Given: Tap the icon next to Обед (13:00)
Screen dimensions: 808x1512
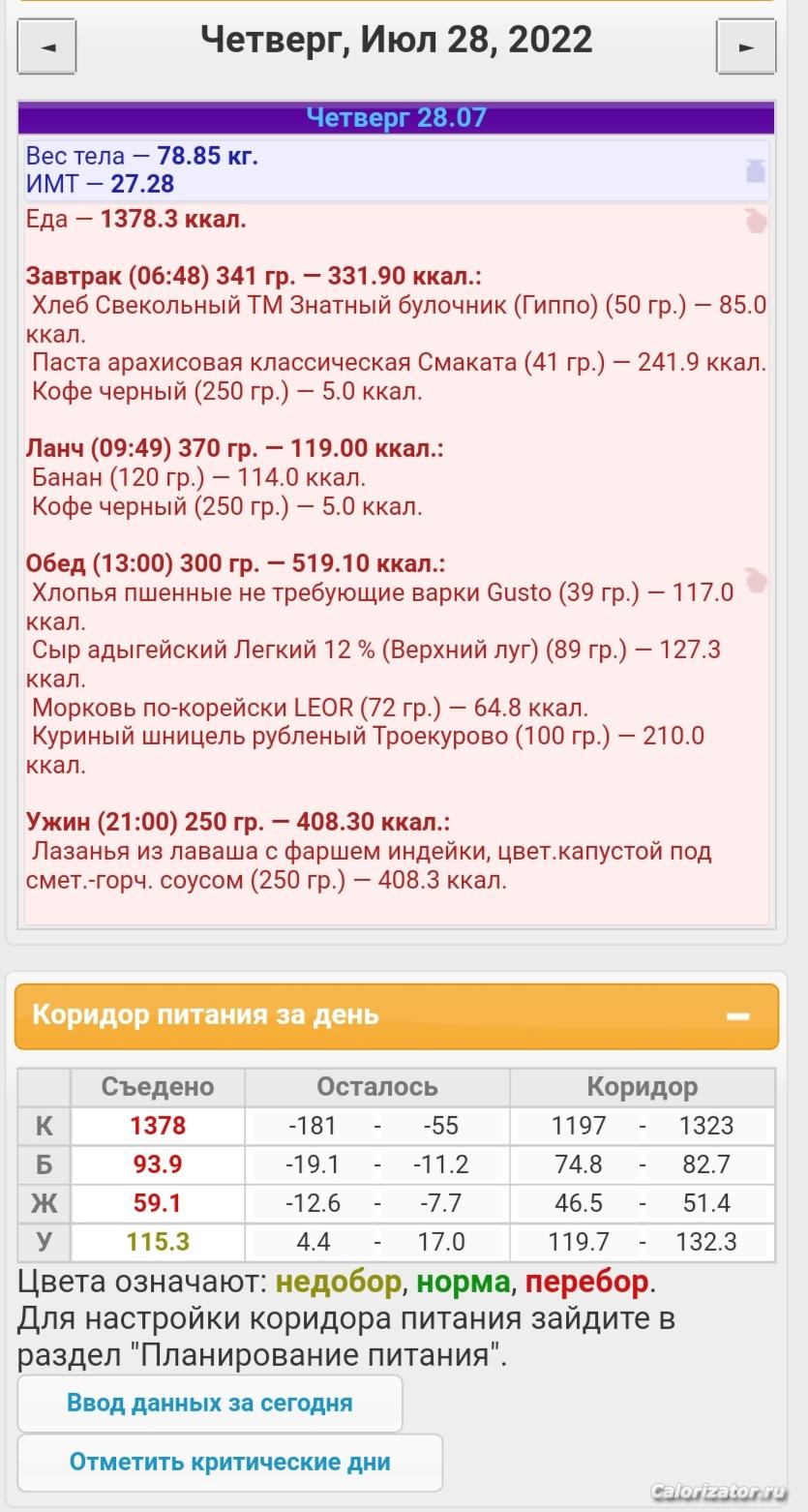Looking at the screenshot, I should pyautogui.click(x=755, y=581).
